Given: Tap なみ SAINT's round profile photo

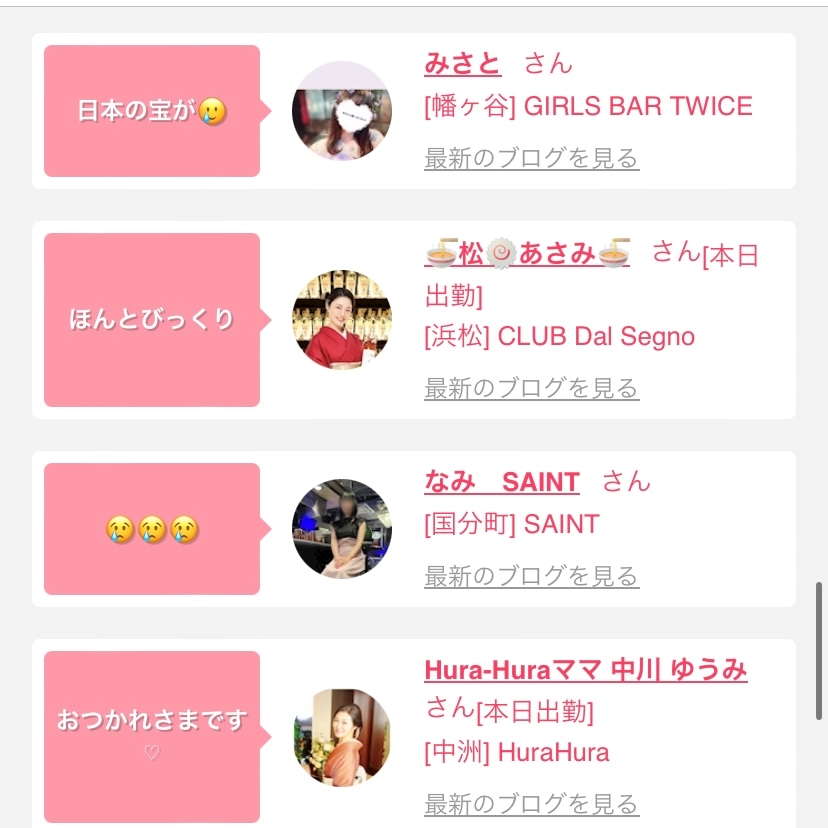Looking at the screenshot, I should coord(342,529).
